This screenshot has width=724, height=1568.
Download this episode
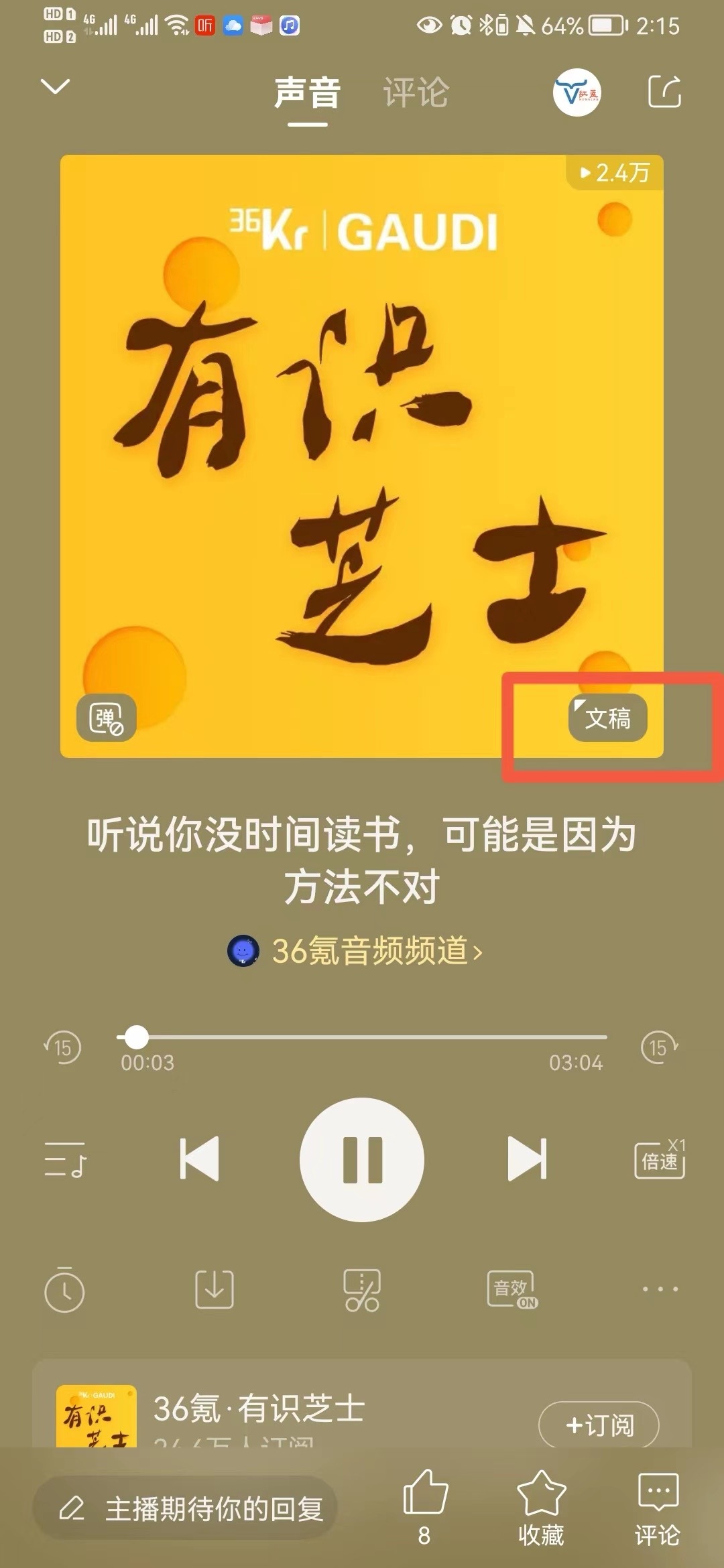(214, 1289)
